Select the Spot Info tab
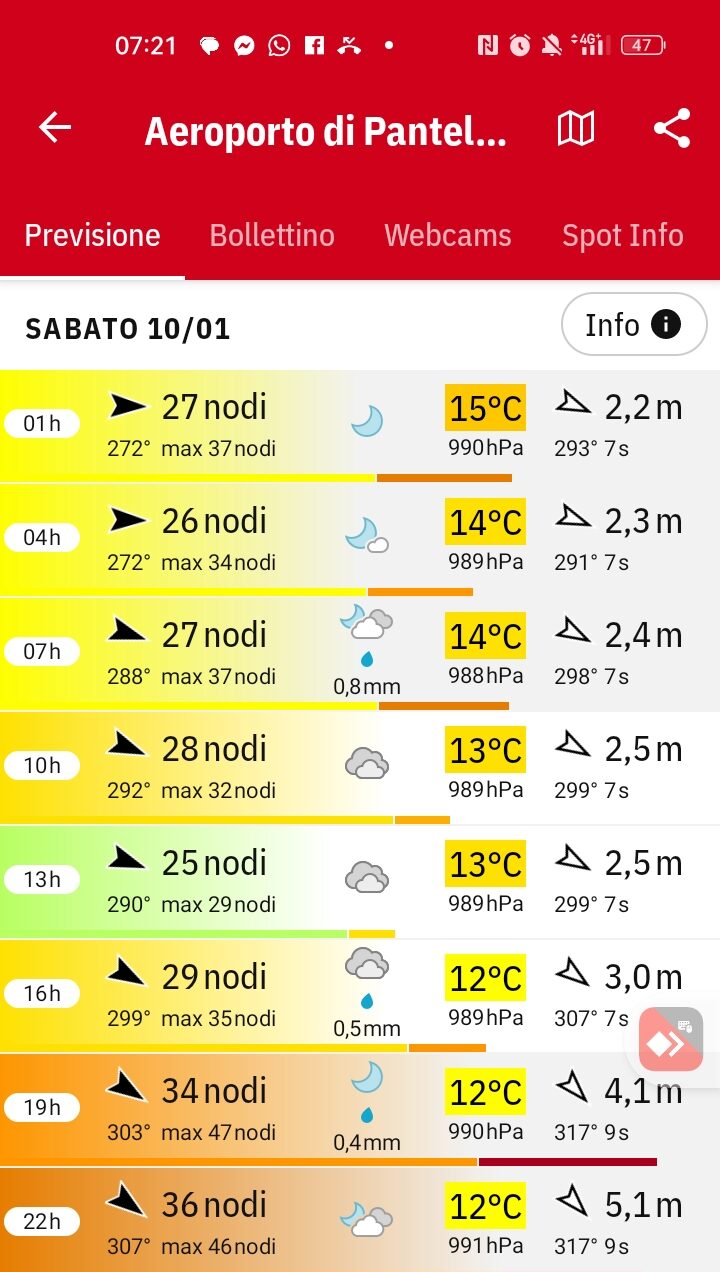Image resolution: width=720 pixels, height=1272 pixels. pyautogui.click(x=622, y=235)
